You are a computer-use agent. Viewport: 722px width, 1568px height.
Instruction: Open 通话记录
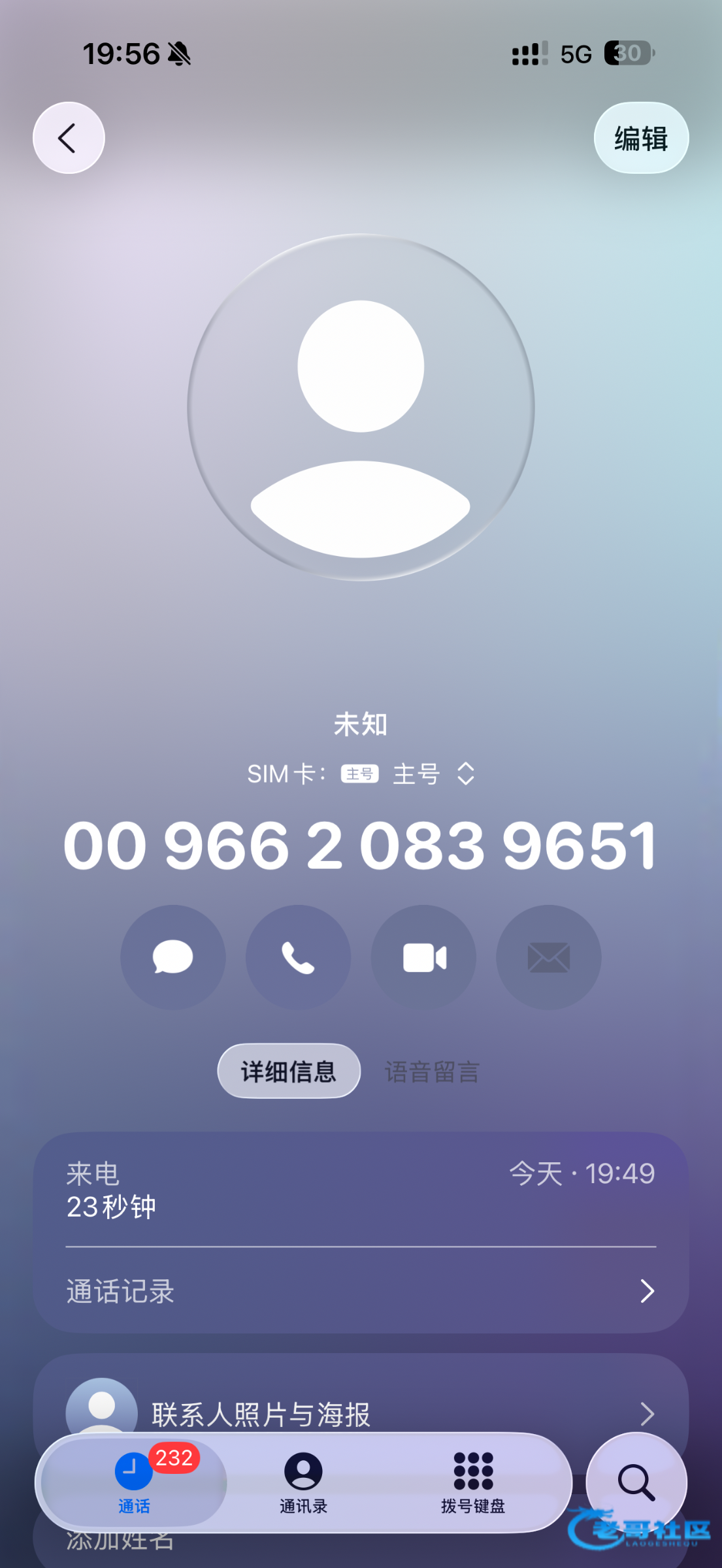(361, 1291)
